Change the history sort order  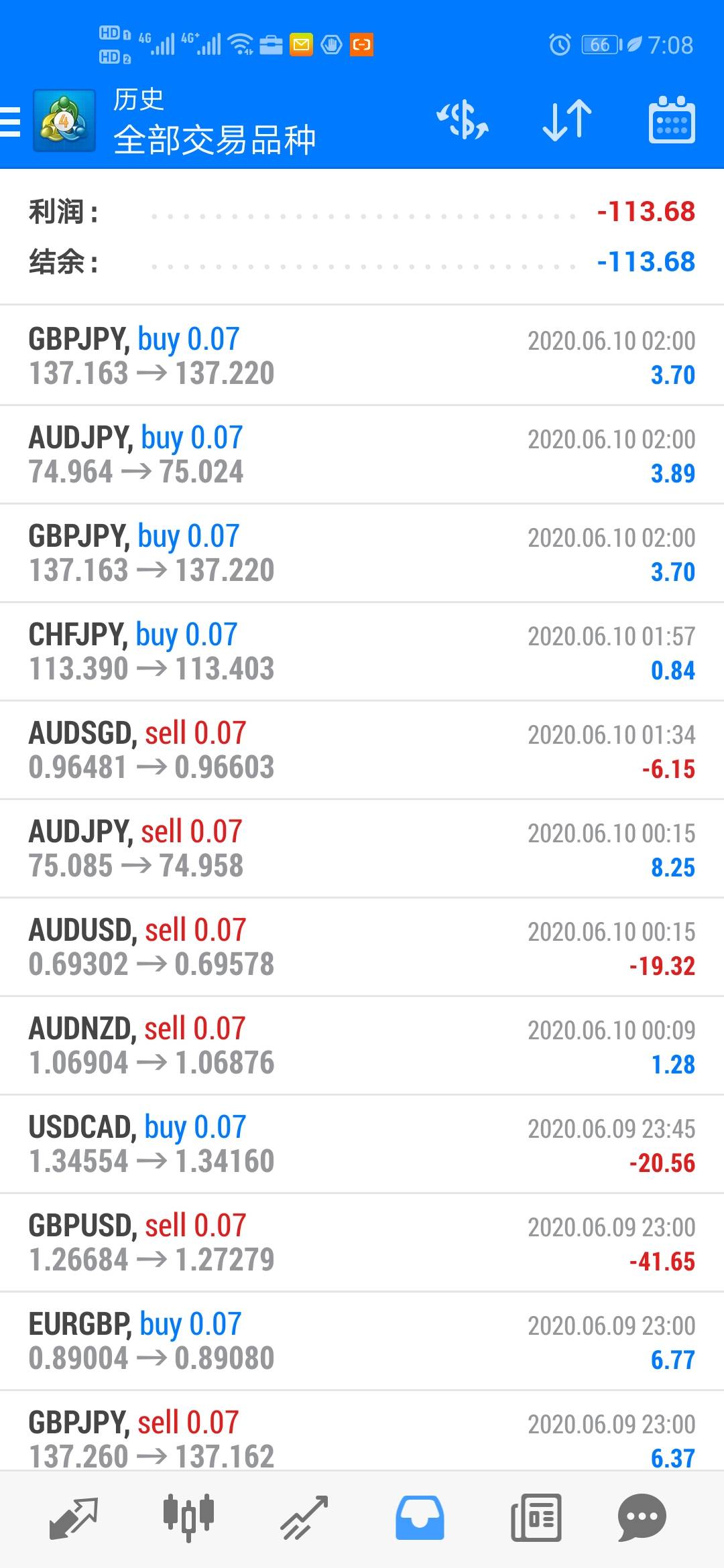point(567,121)
